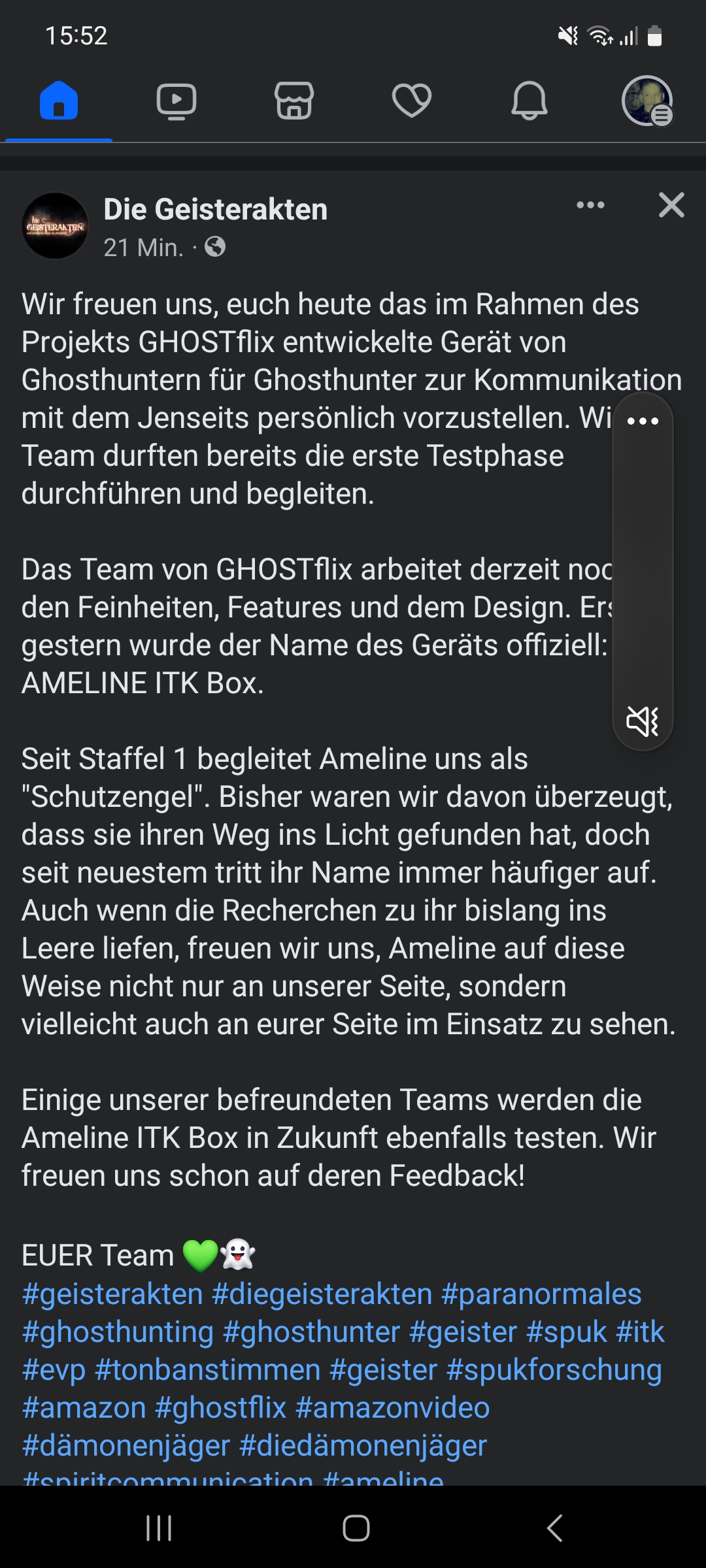Open the notifications bell

click(529, 101)
